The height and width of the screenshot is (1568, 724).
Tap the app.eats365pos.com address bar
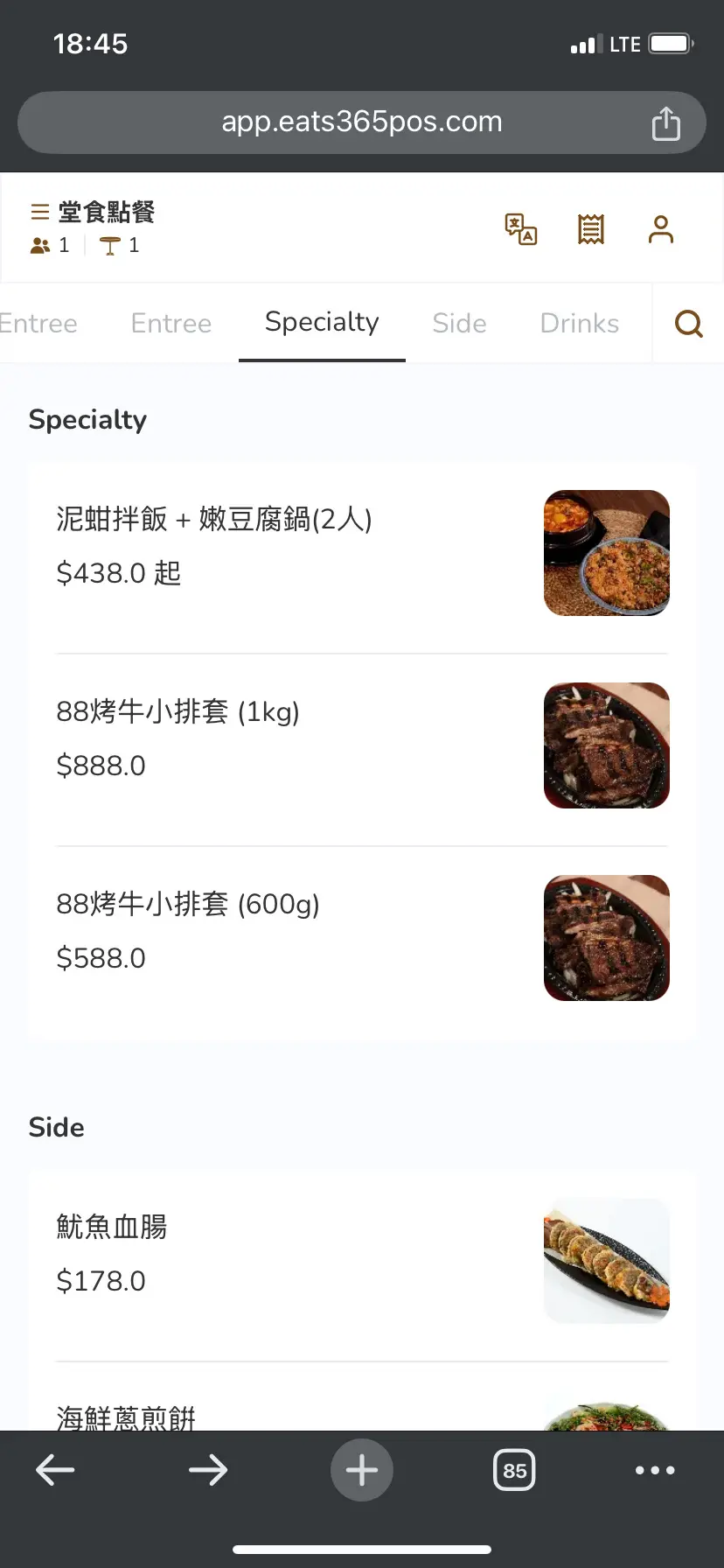click(362, 122)
